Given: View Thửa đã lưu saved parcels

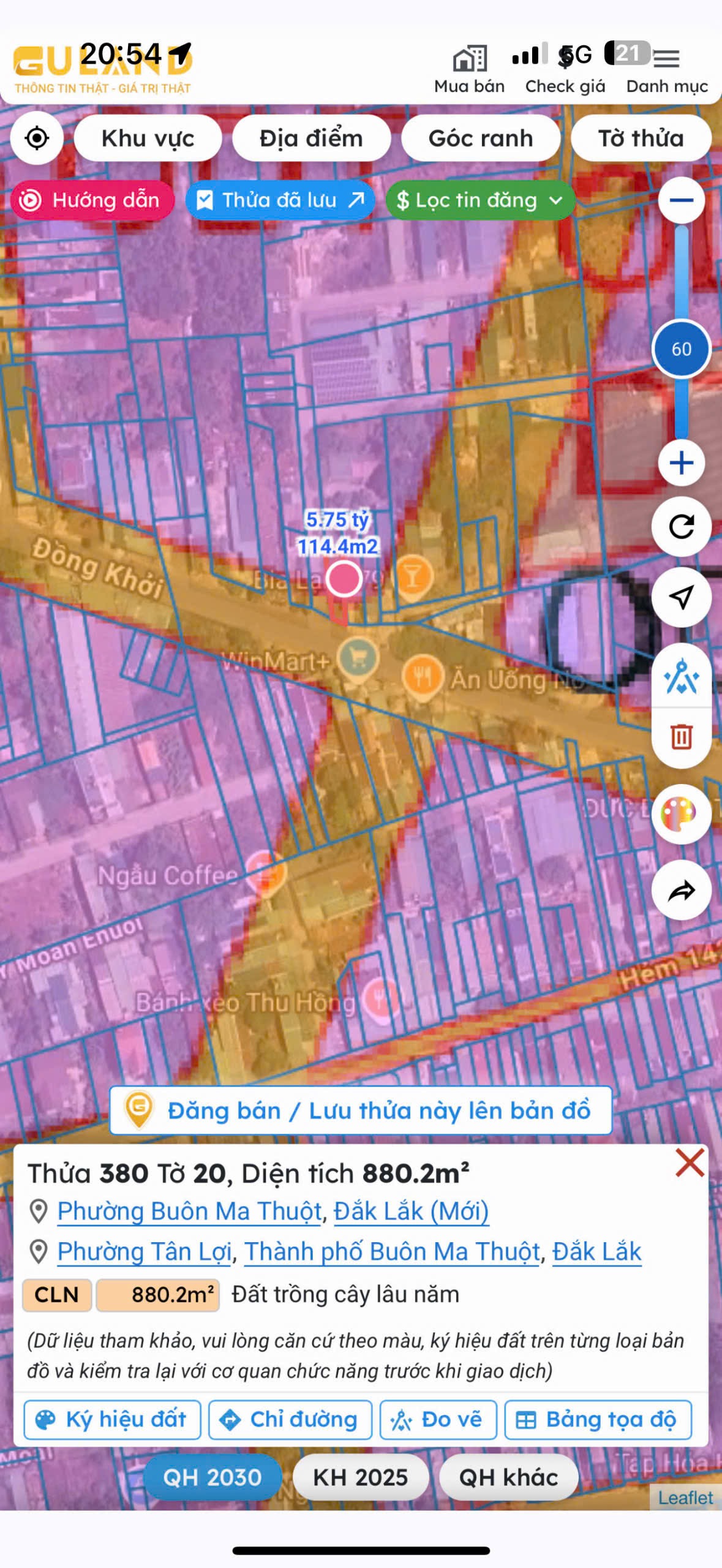Looking at the screenshot, I should pyautogui.click(x=280, y=200).
